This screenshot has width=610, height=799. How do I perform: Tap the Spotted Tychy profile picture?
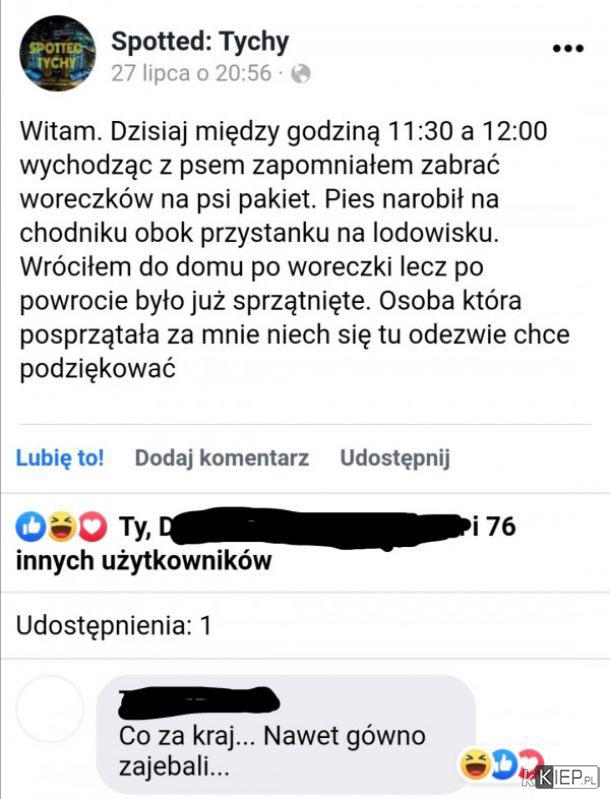(x=58, y=54)
